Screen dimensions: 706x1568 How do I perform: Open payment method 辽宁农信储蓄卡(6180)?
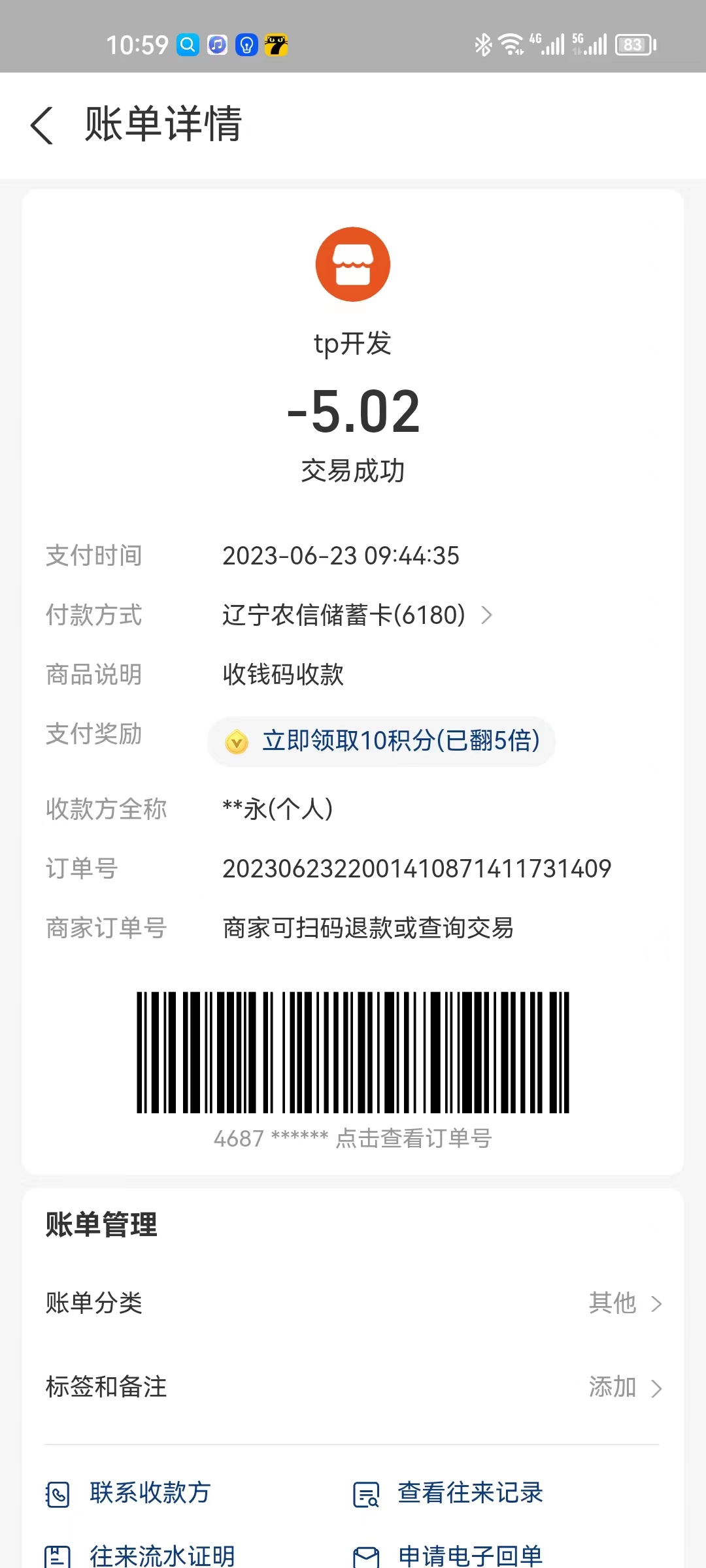tap(356, 615)
